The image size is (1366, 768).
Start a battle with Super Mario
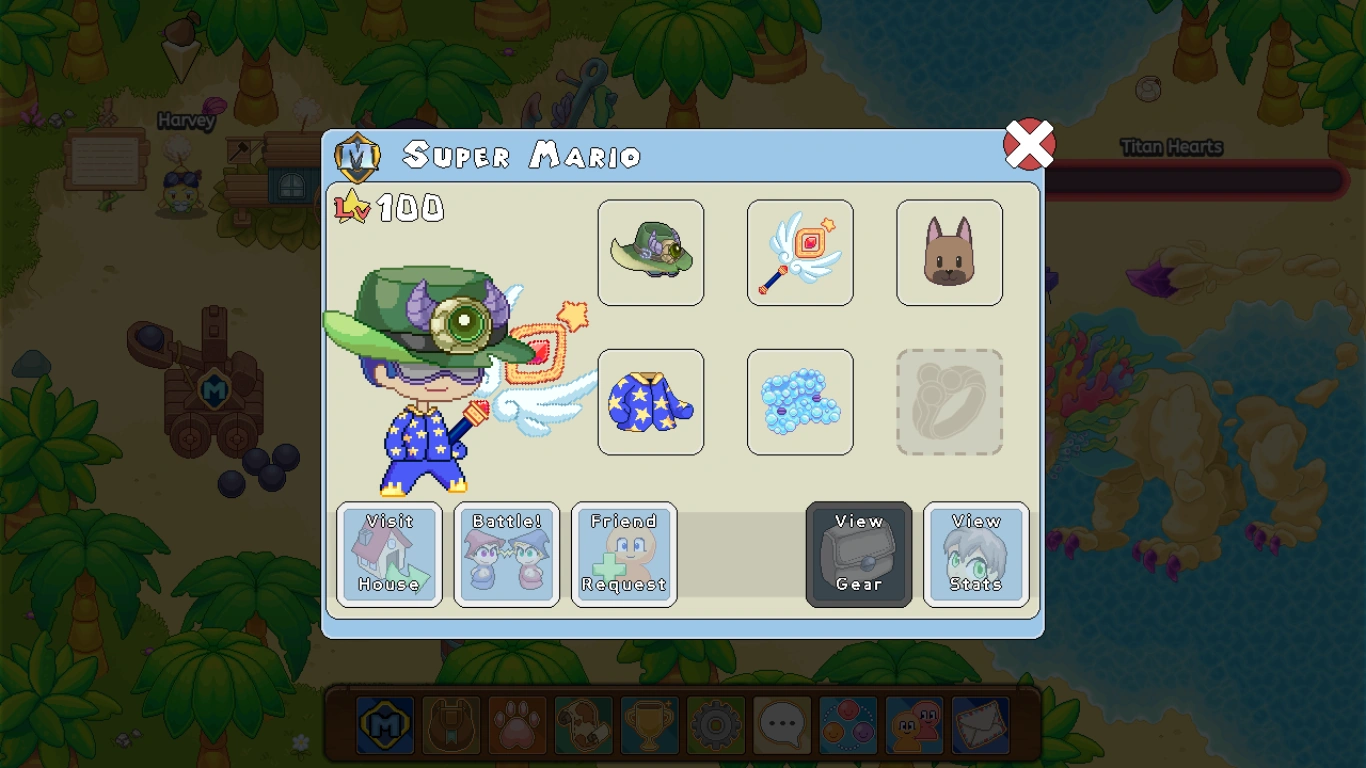coord(506,554)
